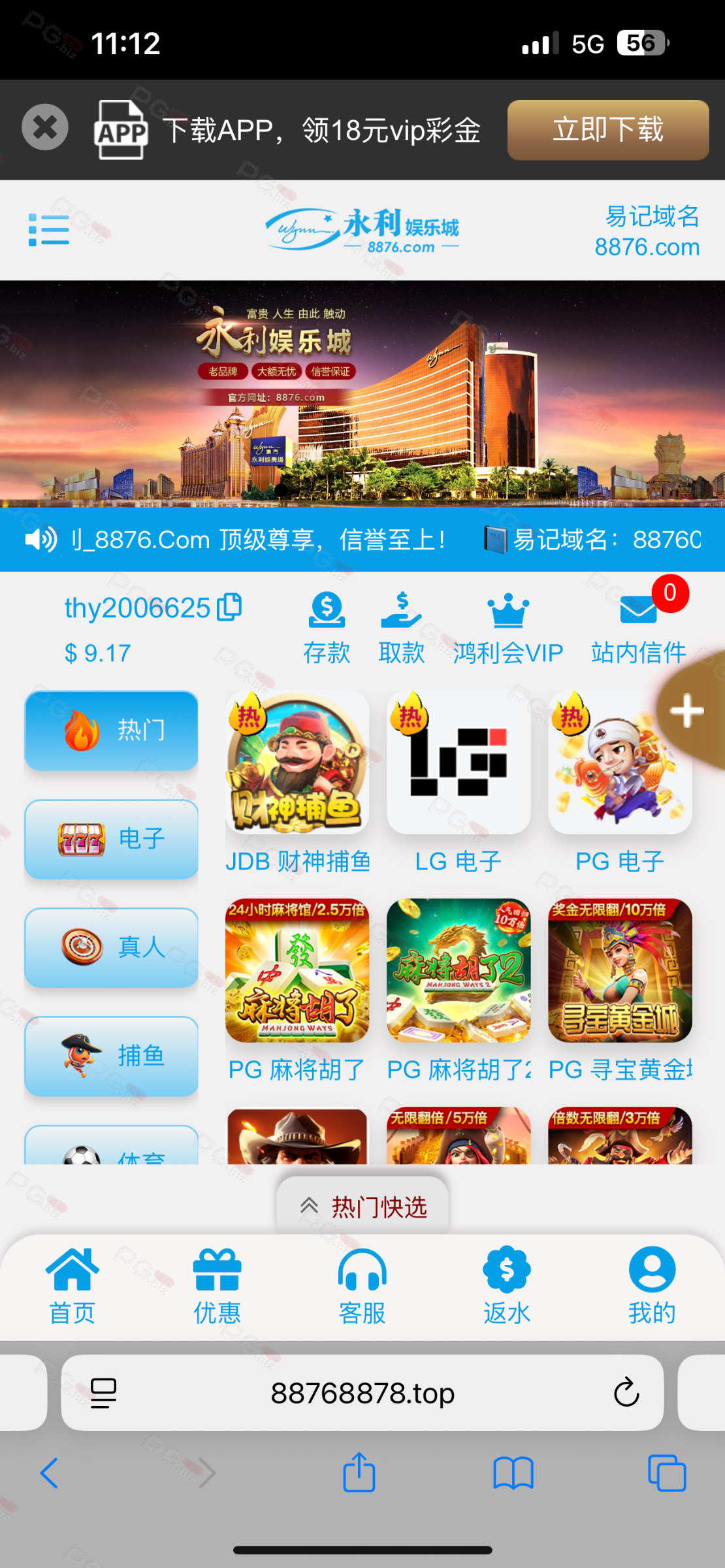The height and width of the screenshot is (1568, 725).
Task: Select the 捕鱼 fishing category
Action: 111,1055
